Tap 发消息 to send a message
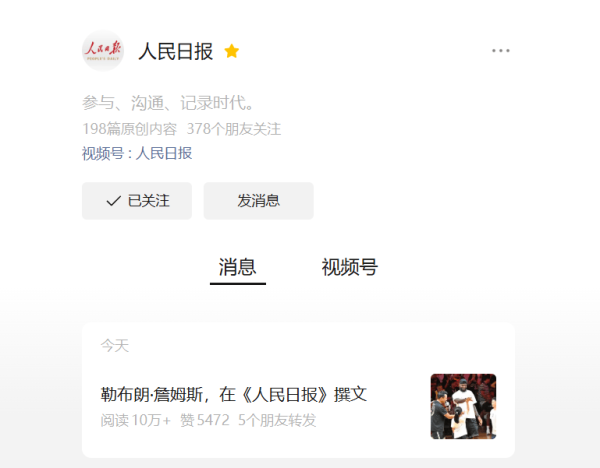The height and width of the screenshot is (468, 600). point(258,200)
